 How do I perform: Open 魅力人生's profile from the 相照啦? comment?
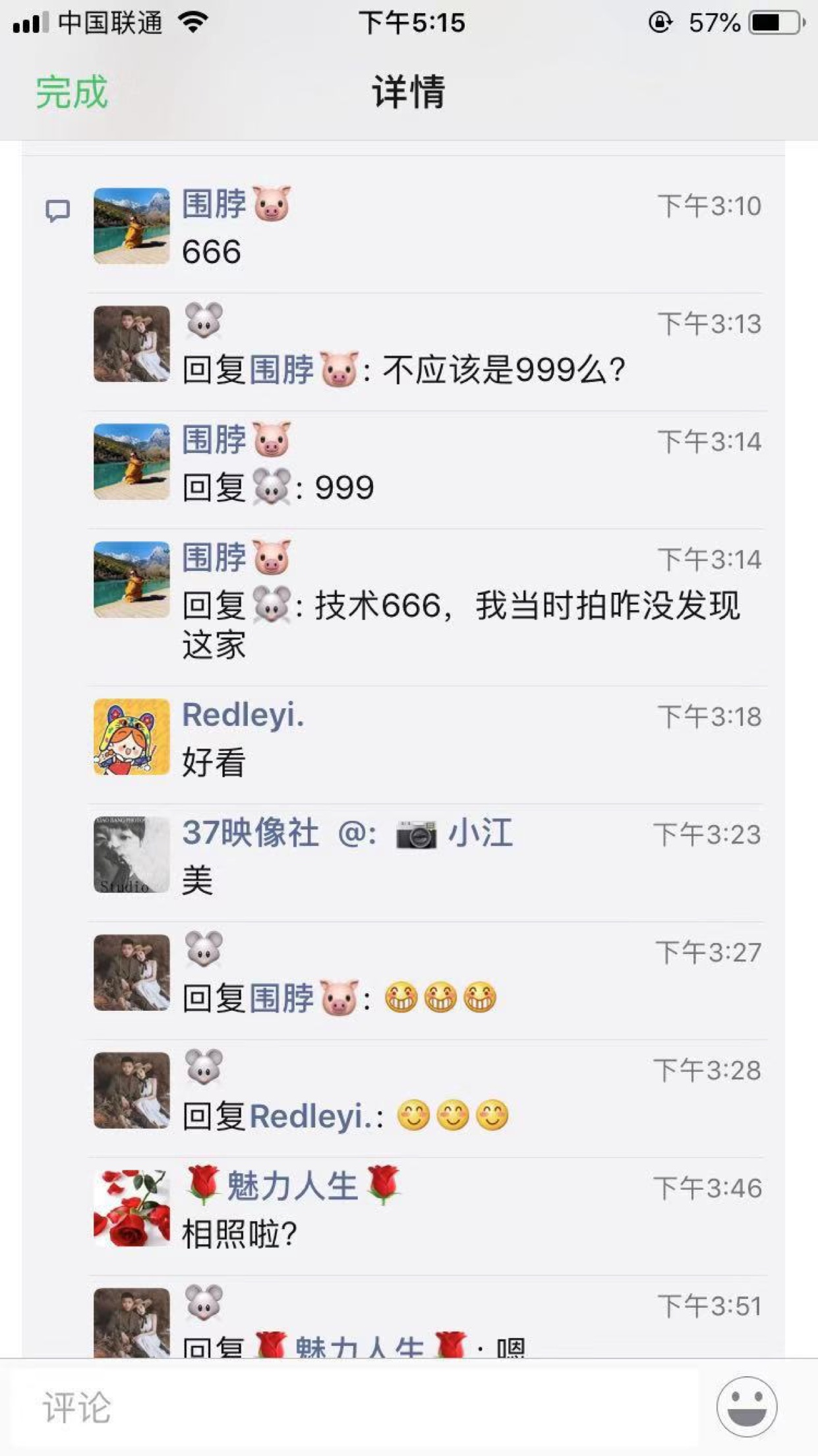(x=292, y=1186)
